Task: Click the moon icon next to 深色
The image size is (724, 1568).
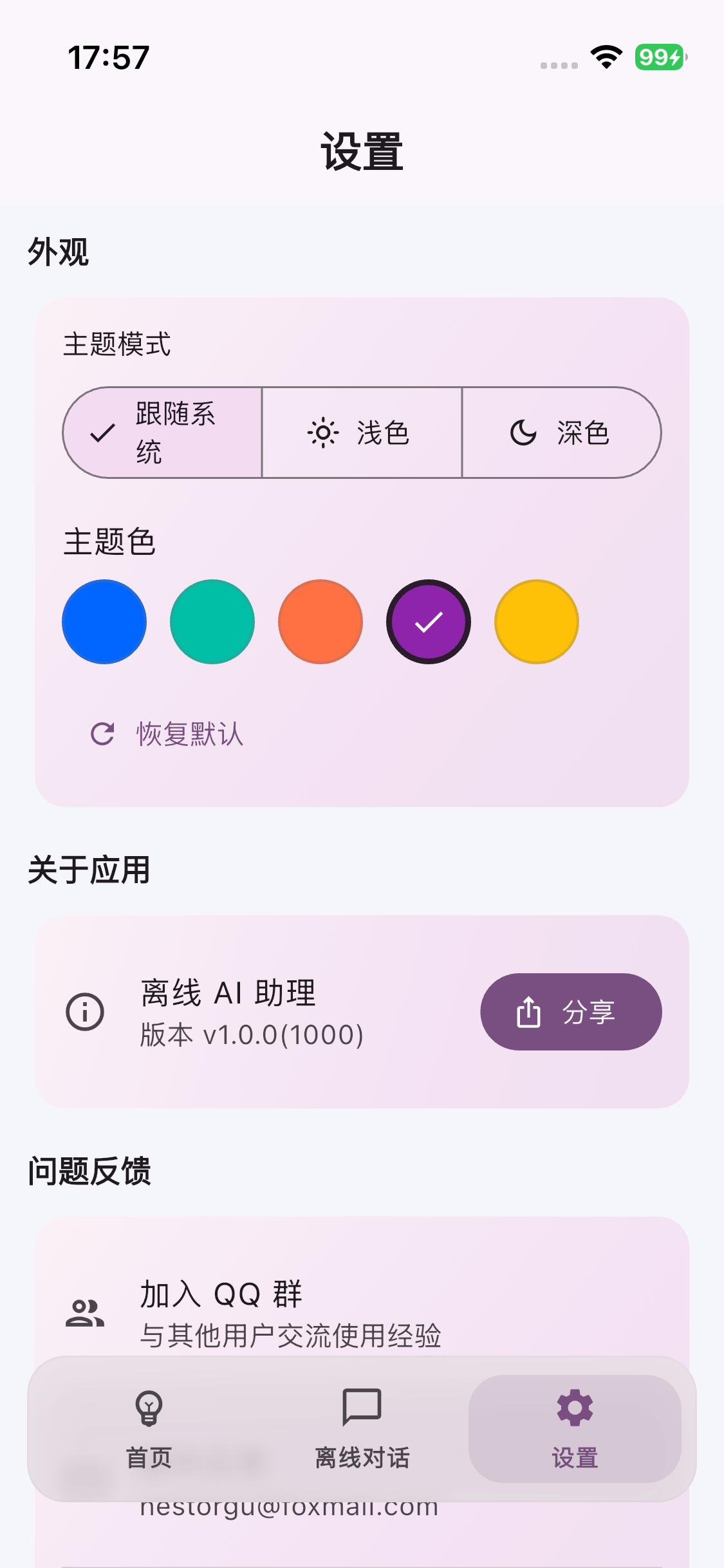Action: [x=523, y=433]
